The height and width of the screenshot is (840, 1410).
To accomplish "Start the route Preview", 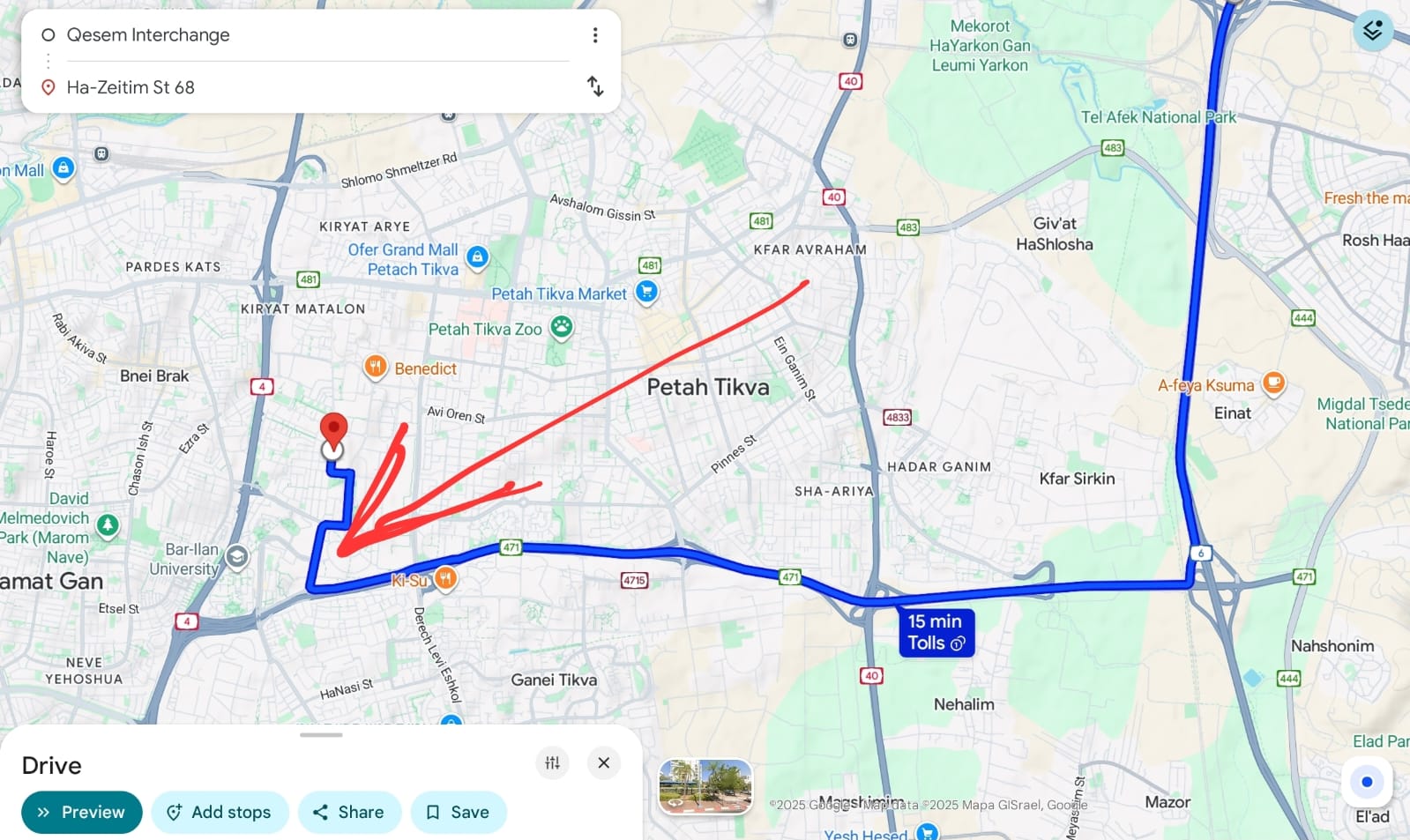I will click(81, 812).
